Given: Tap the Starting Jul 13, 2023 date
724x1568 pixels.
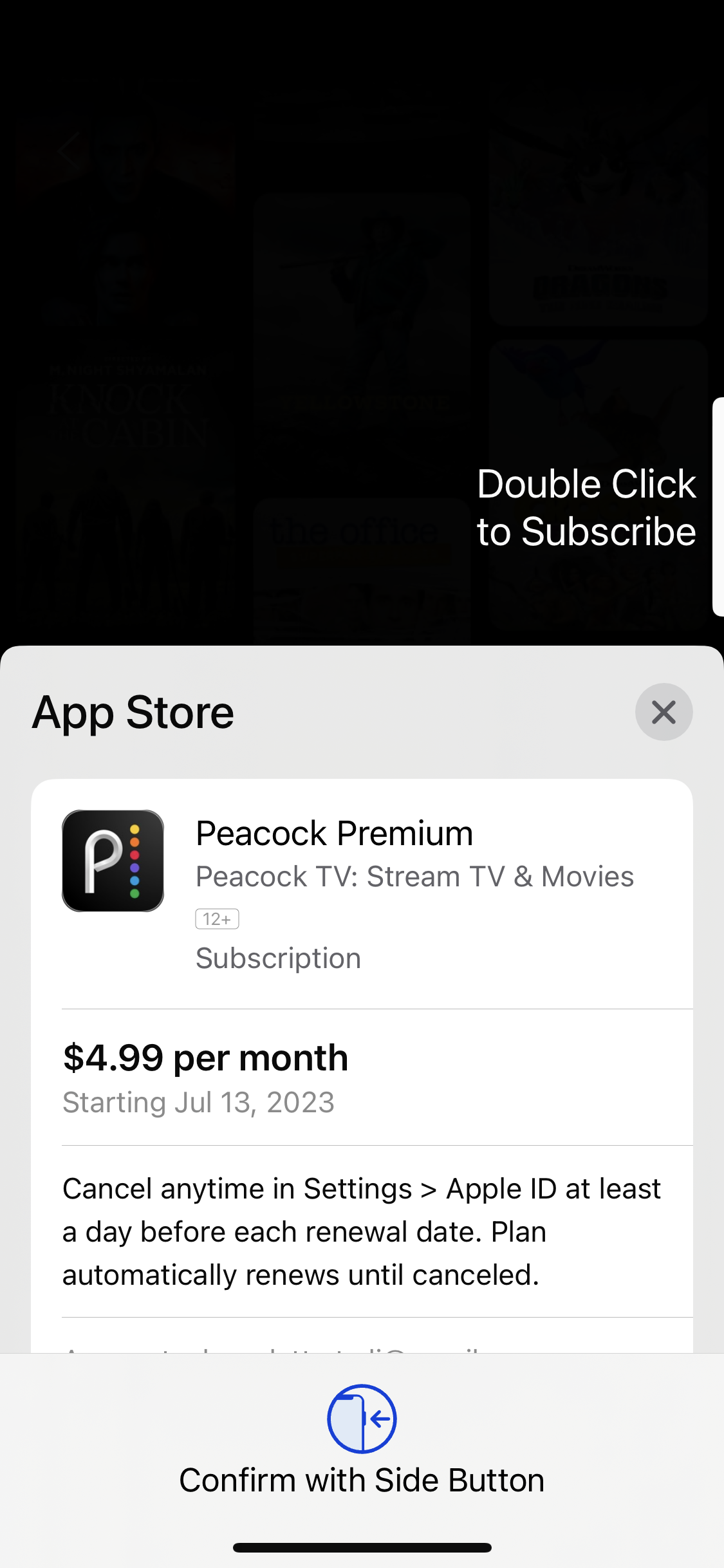Looking at the screenshot, I should tap(198, 1102).
